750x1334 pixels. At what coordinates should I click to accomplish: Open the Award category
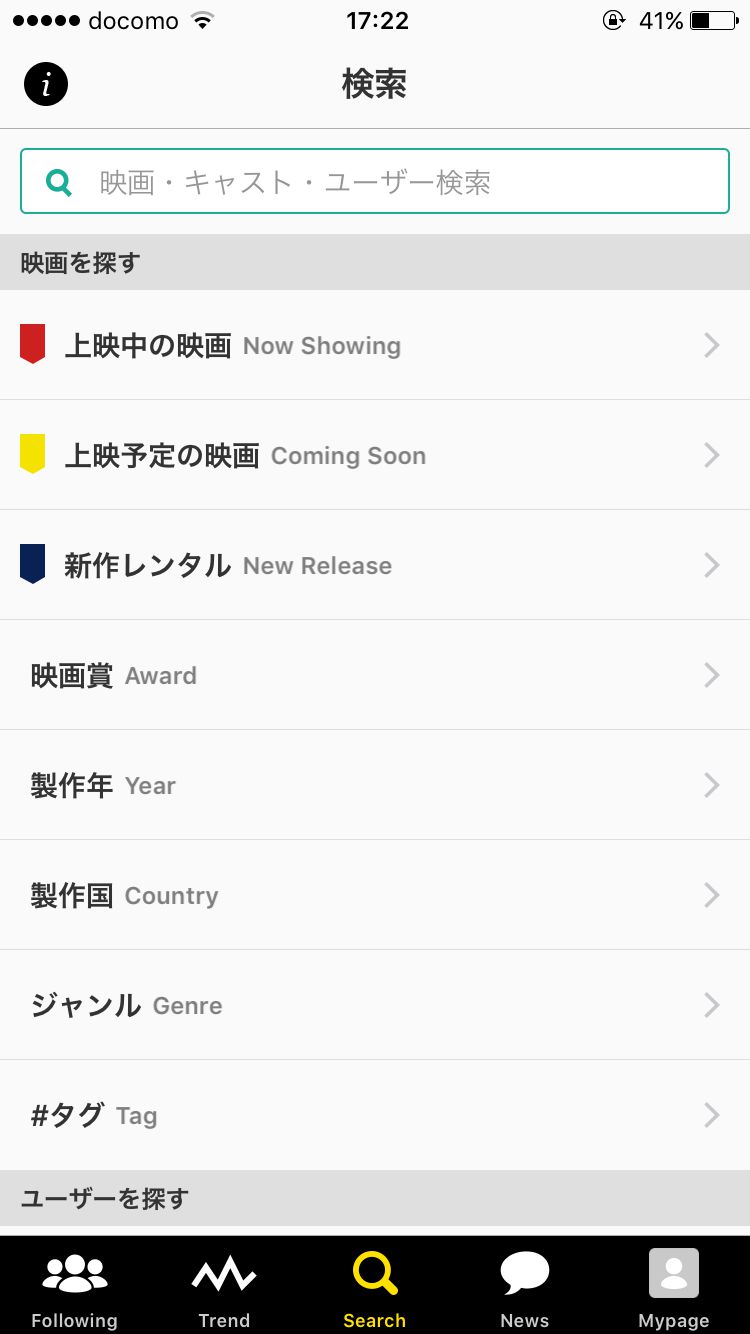pyautogui.click(x=375, y=676)
